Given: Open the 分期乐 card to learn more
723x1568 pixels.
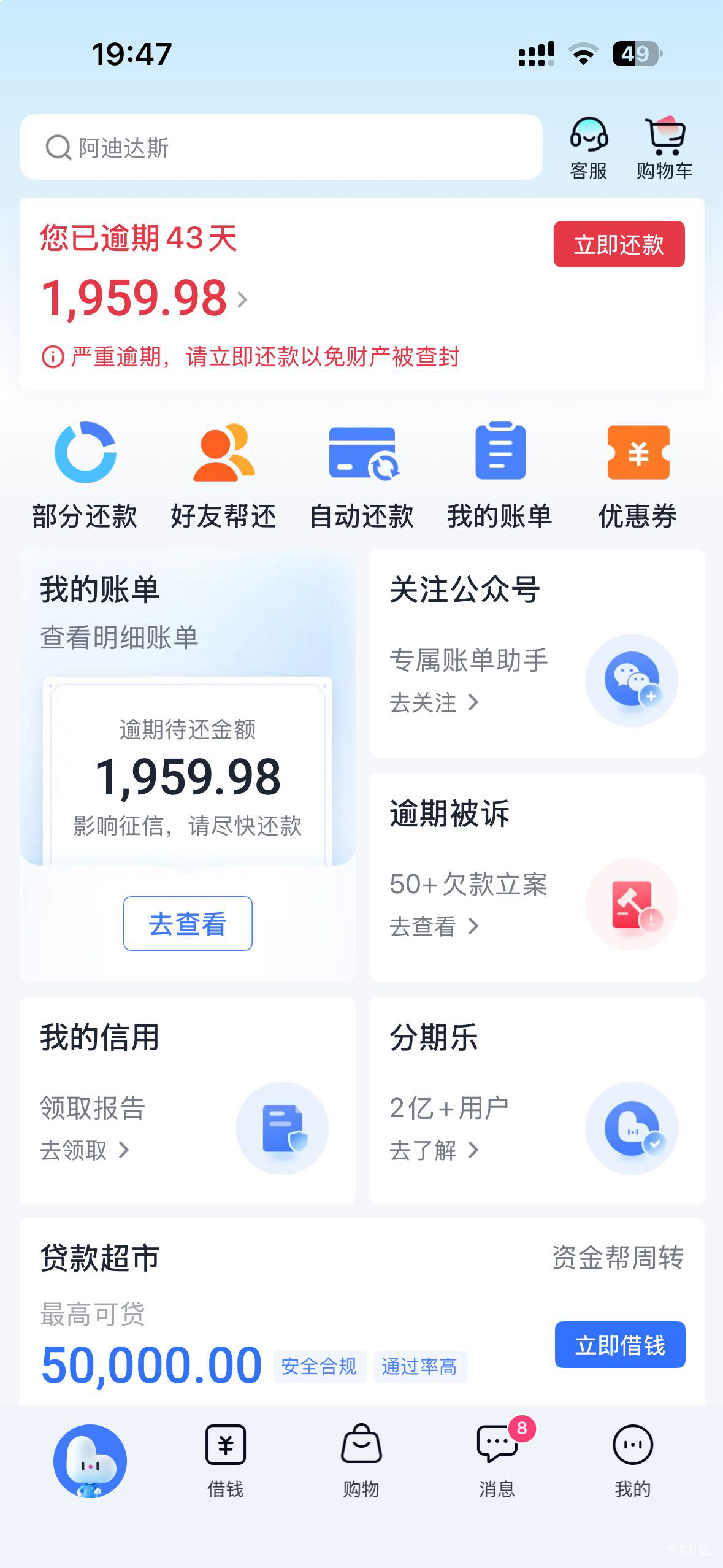Looking at the screenshot, I should [537, 1101].
